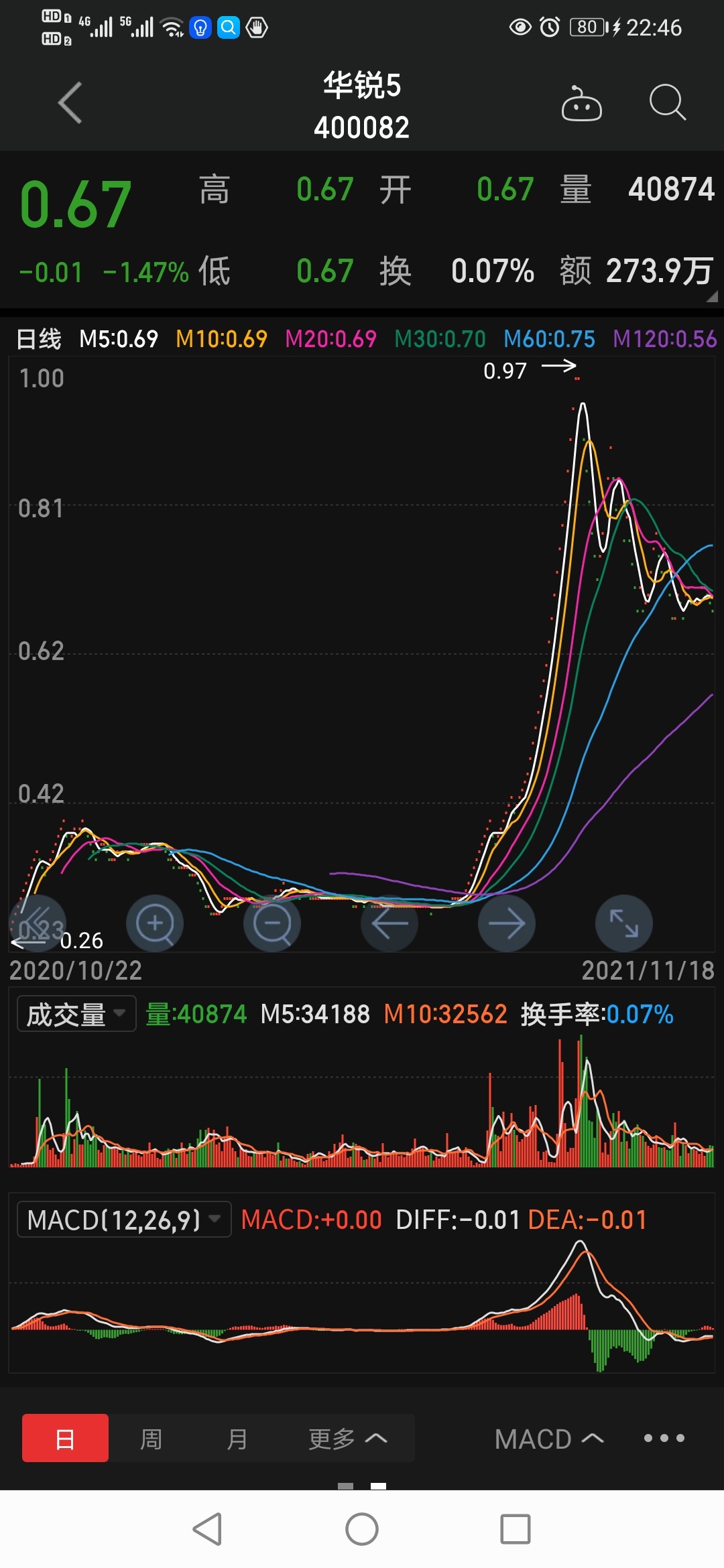Open stock search magnifier
The image size is (724, 1568).
[x=668, y=103]
